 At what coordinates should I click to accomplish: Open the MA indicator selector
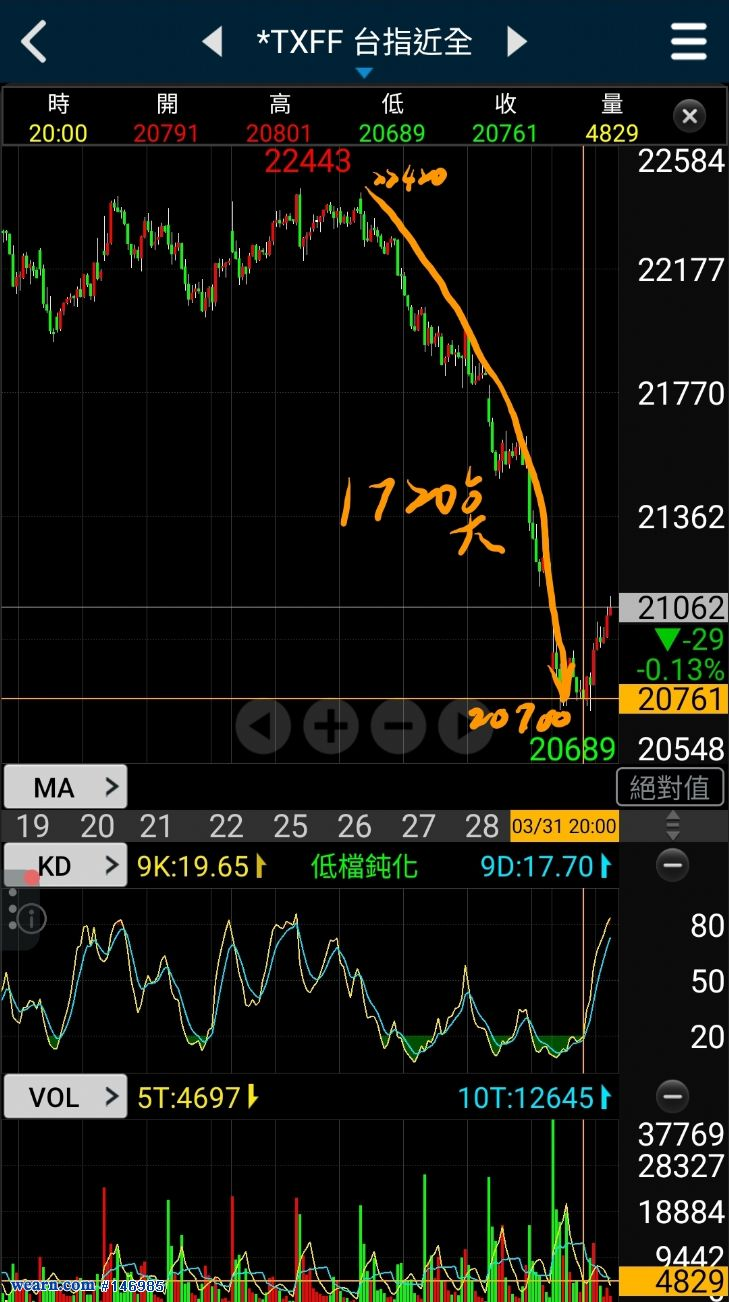(x=65, y=787)
